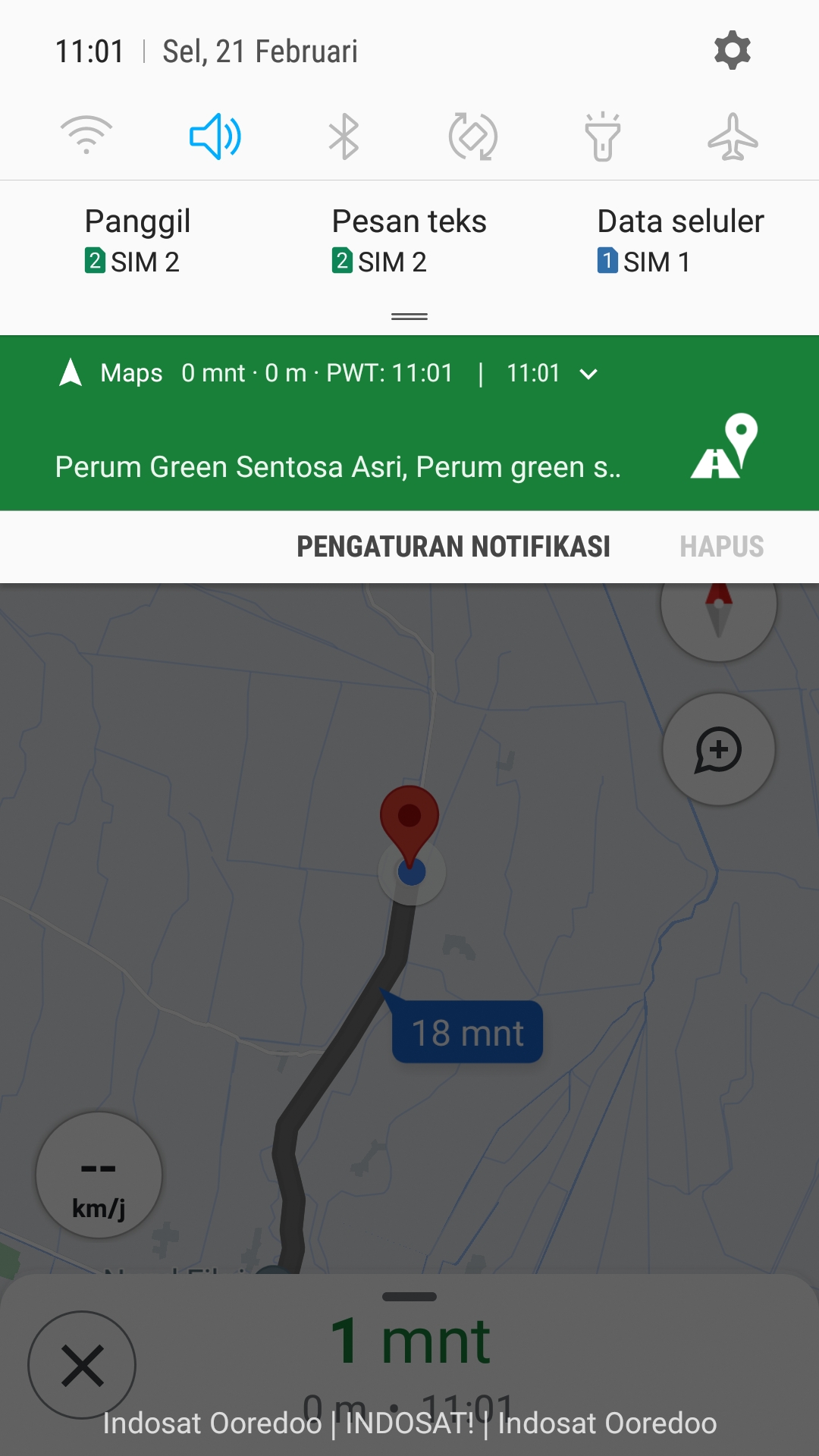Toggle auto-rotate quick setting

pyautogui.click(x=473, y=136)
